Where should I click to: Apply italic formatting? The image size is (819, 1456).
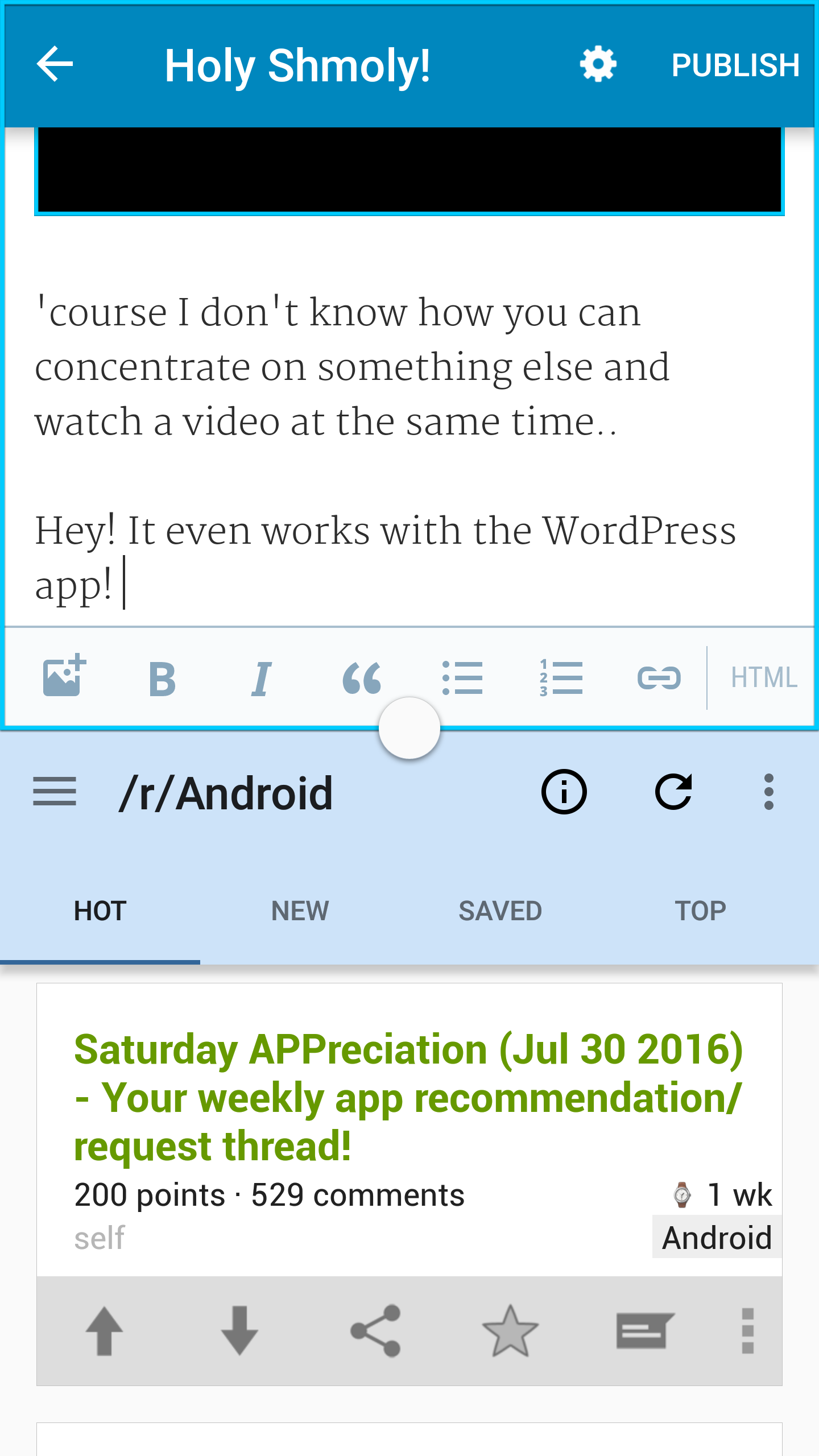coord(261,679)
